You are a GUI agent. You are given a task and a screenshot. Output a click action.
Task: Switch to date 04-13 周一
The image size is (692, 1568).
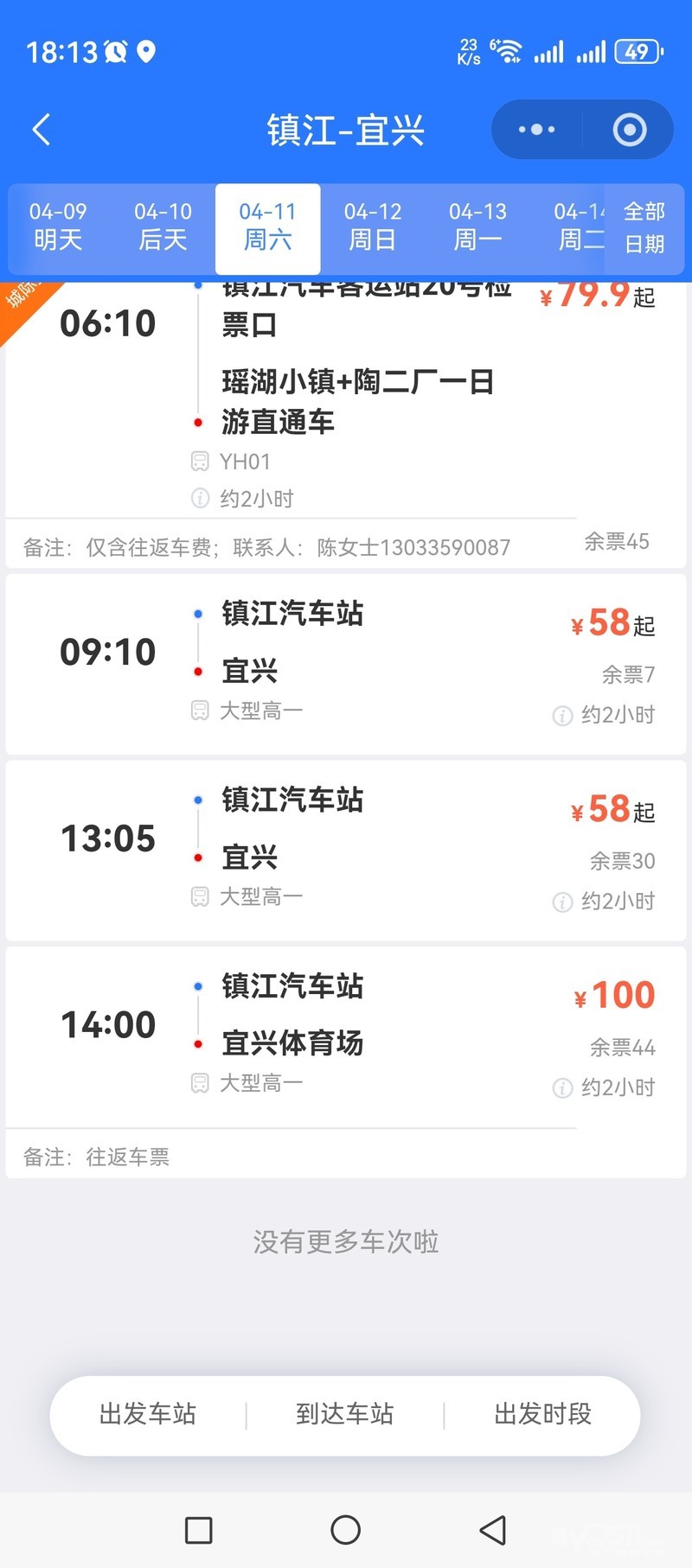477,226
